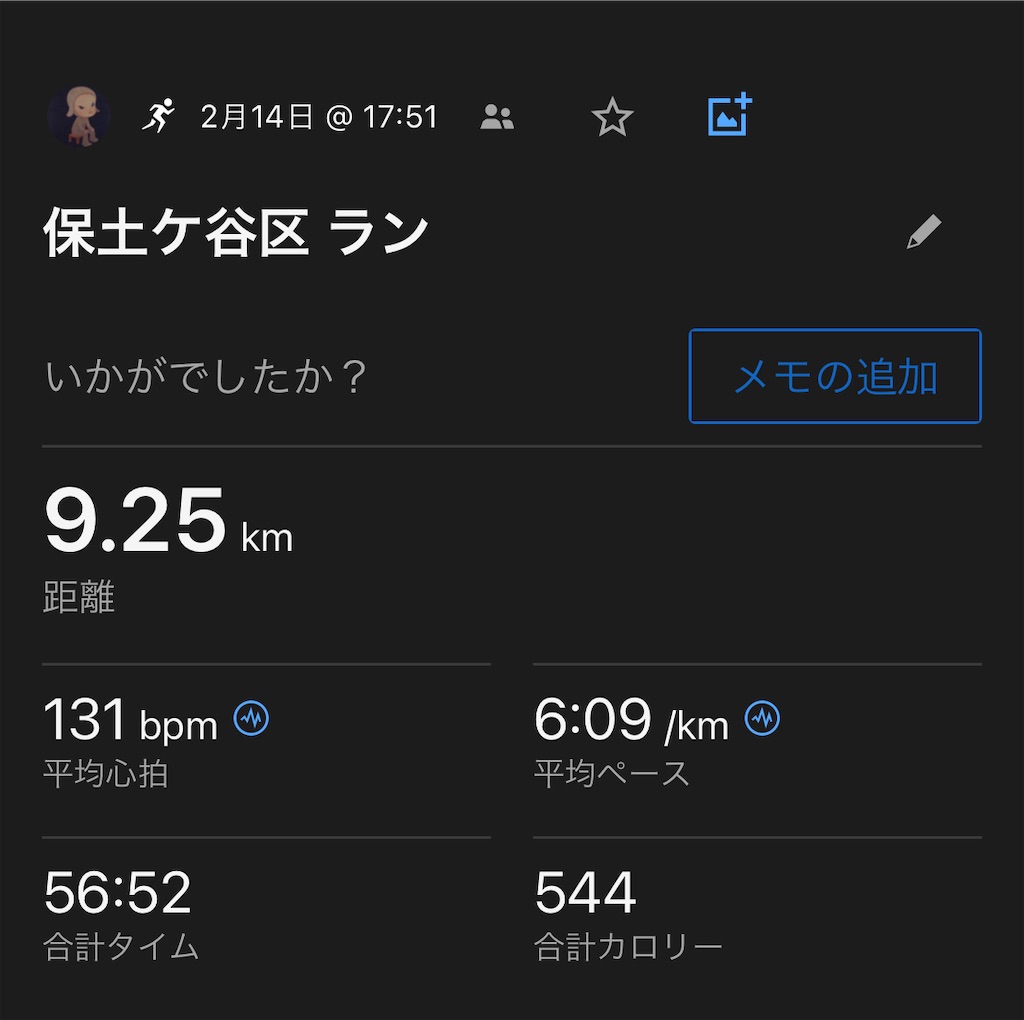Mark this run as favorite

[x=612, y=118]
